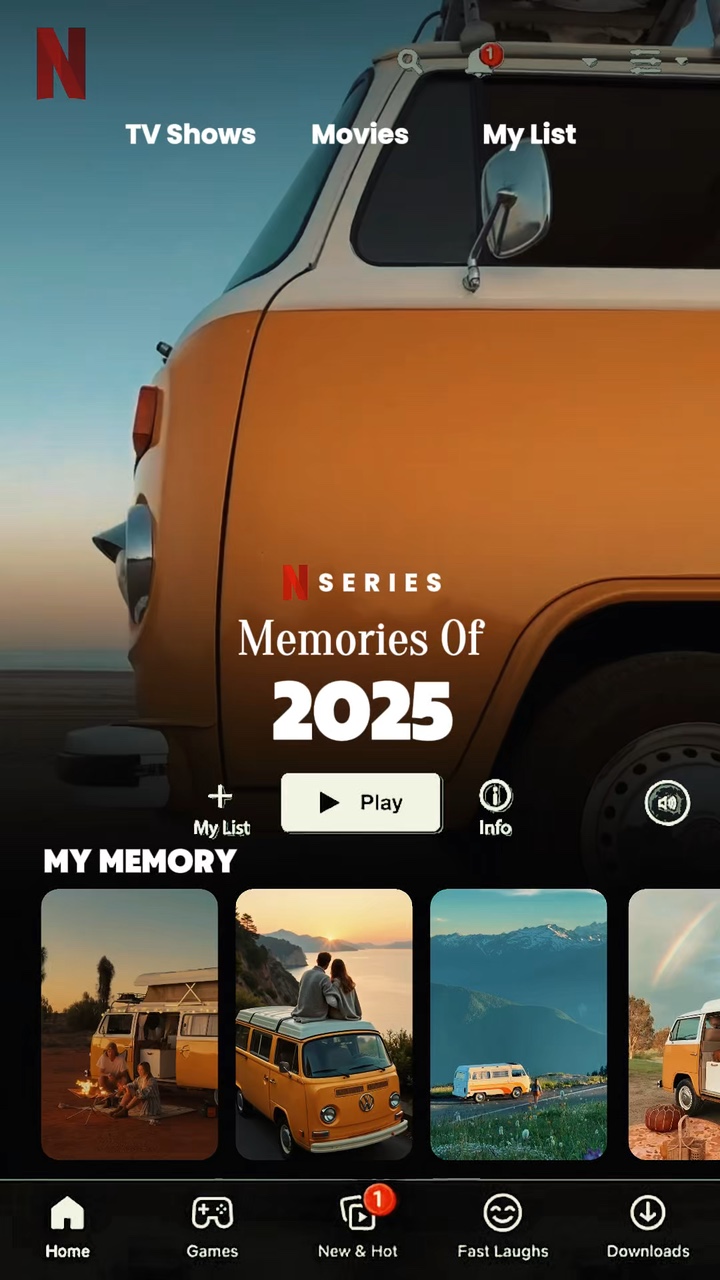Open the My List top tab

[x=529, y=134]
